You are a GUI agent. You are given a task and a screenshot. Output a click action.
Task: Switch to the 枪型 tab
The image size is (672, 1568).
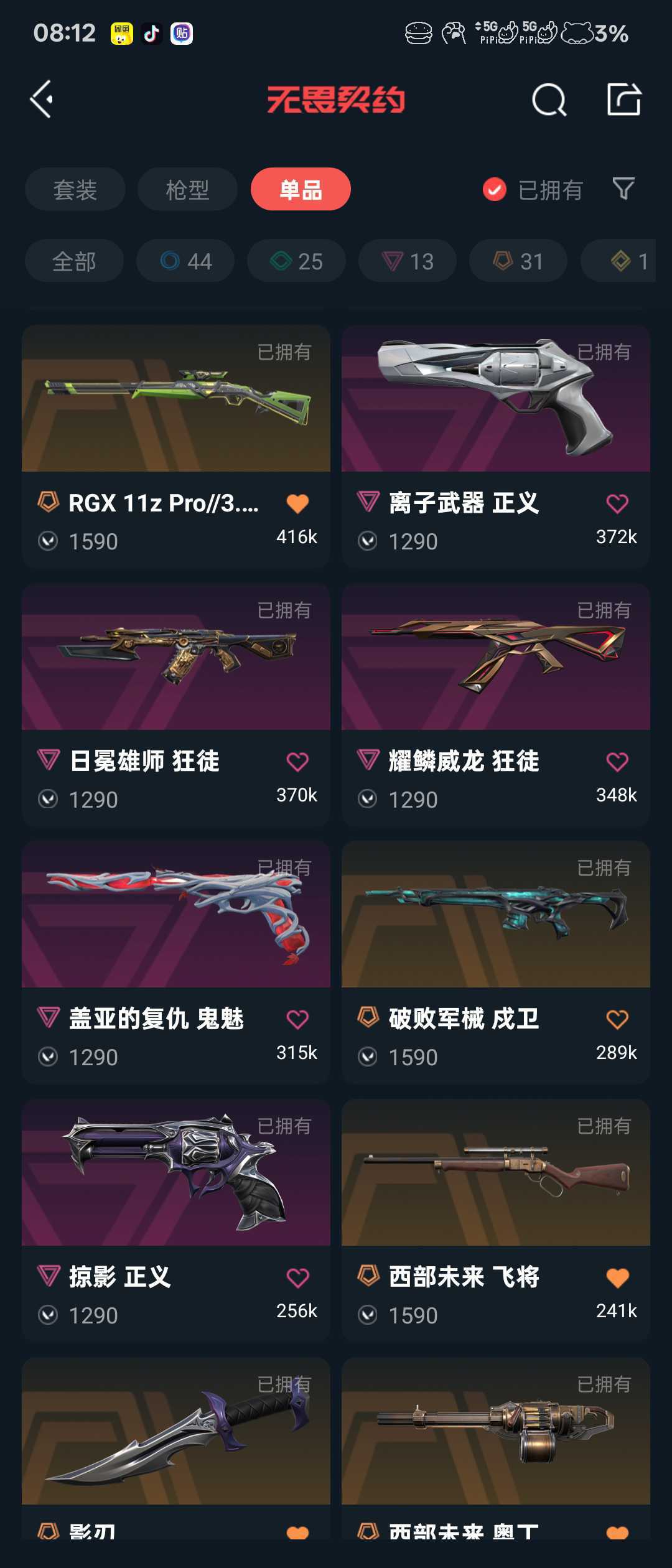pyautogui.click(x=187, y=189)
